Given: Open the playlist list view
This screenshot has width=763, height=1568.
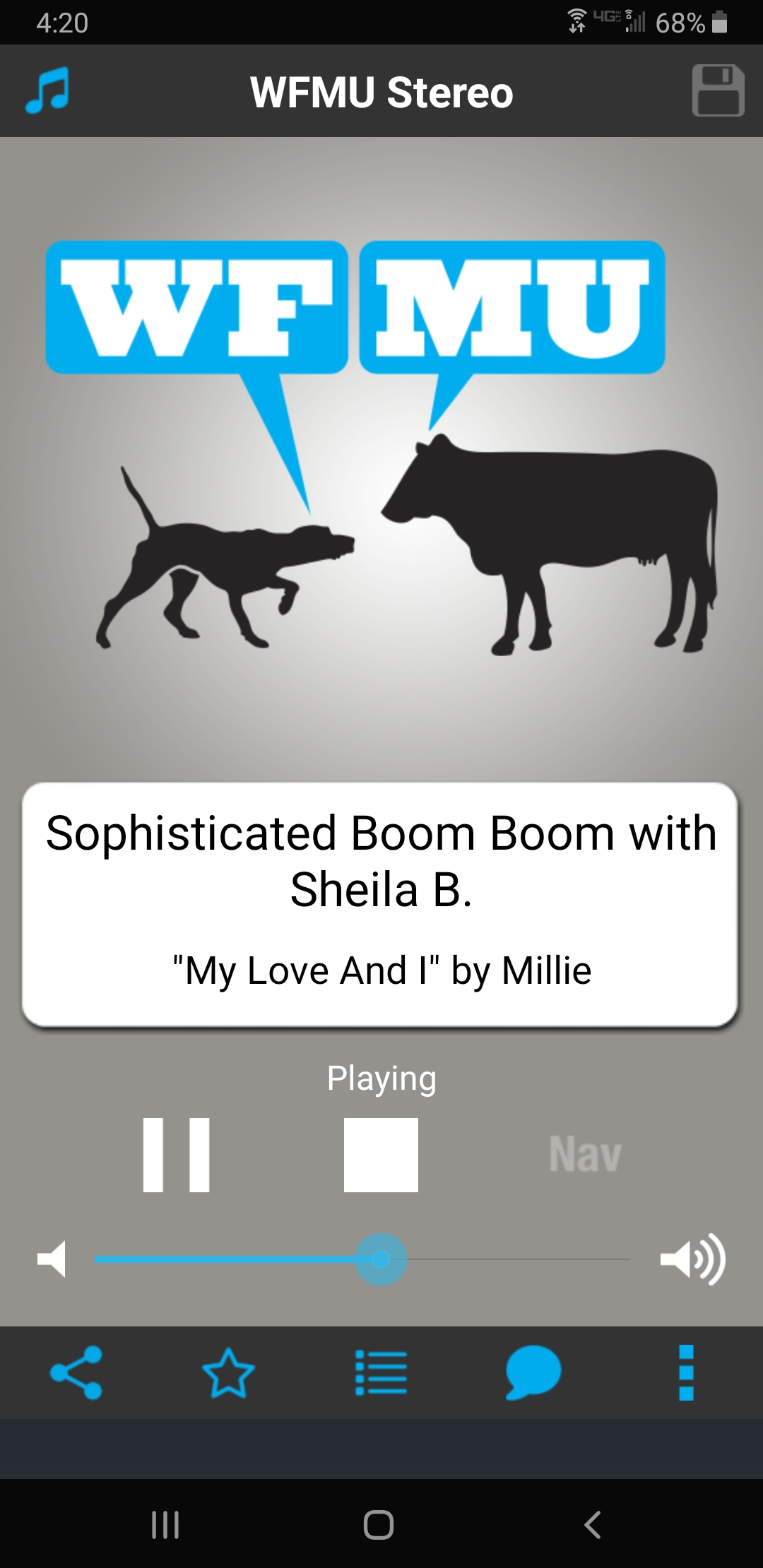Looking at the screenshot, I should pos(381,1372).
